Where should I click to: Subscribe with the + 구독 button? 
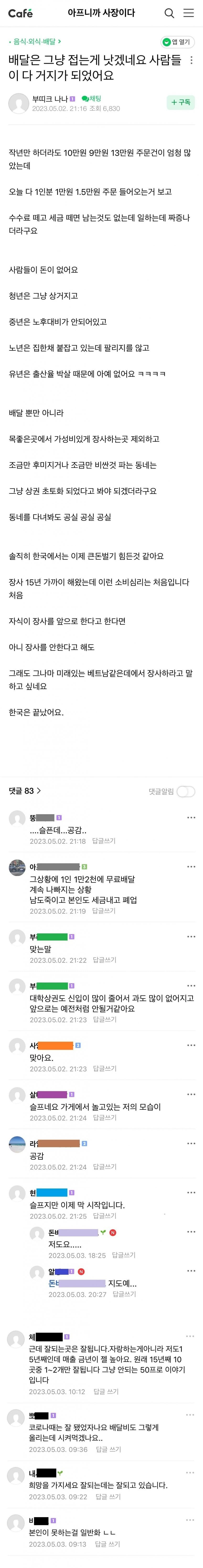coord(181,102)
